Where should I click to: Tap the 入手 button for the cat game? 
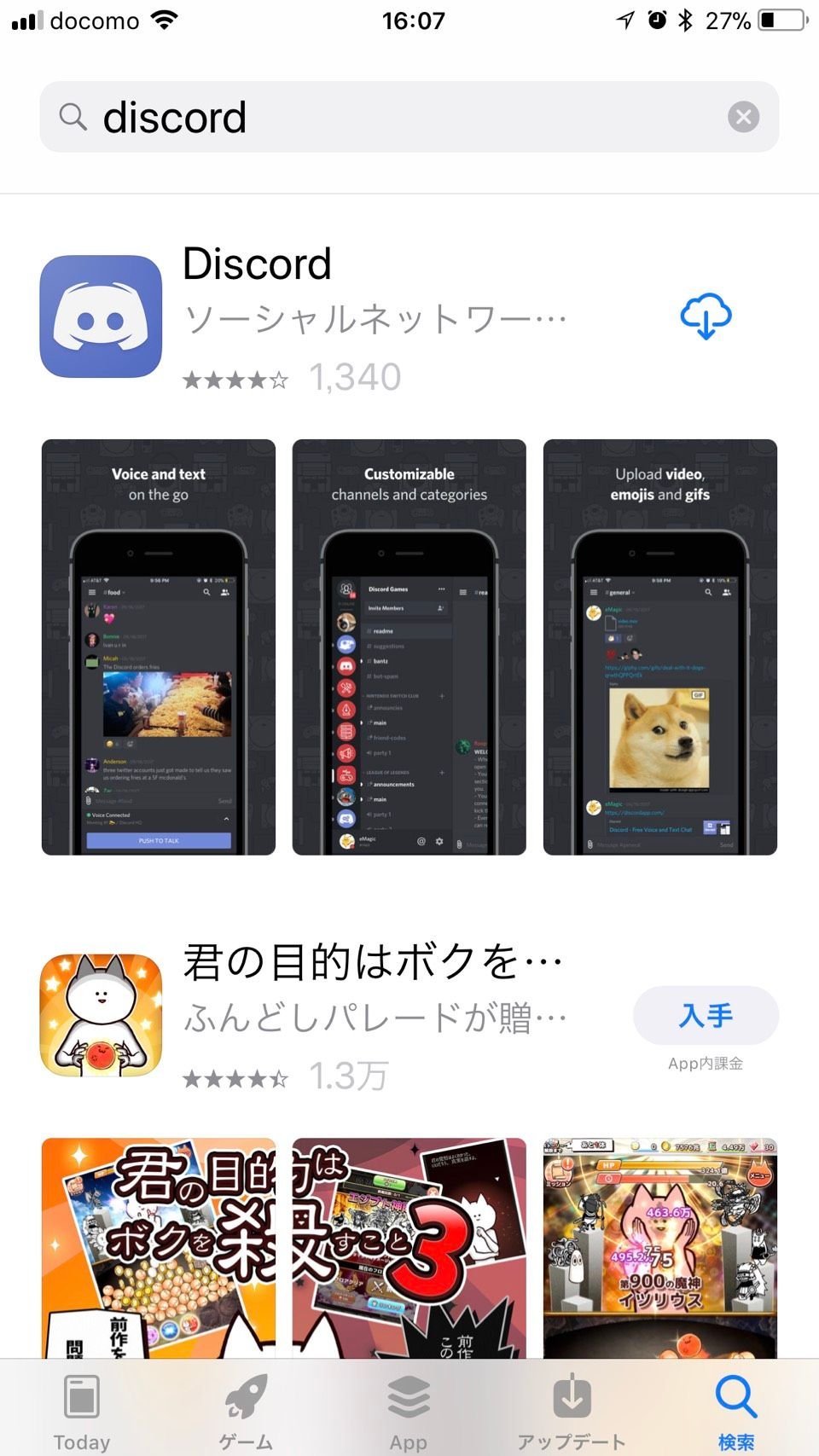[706, 1015]
